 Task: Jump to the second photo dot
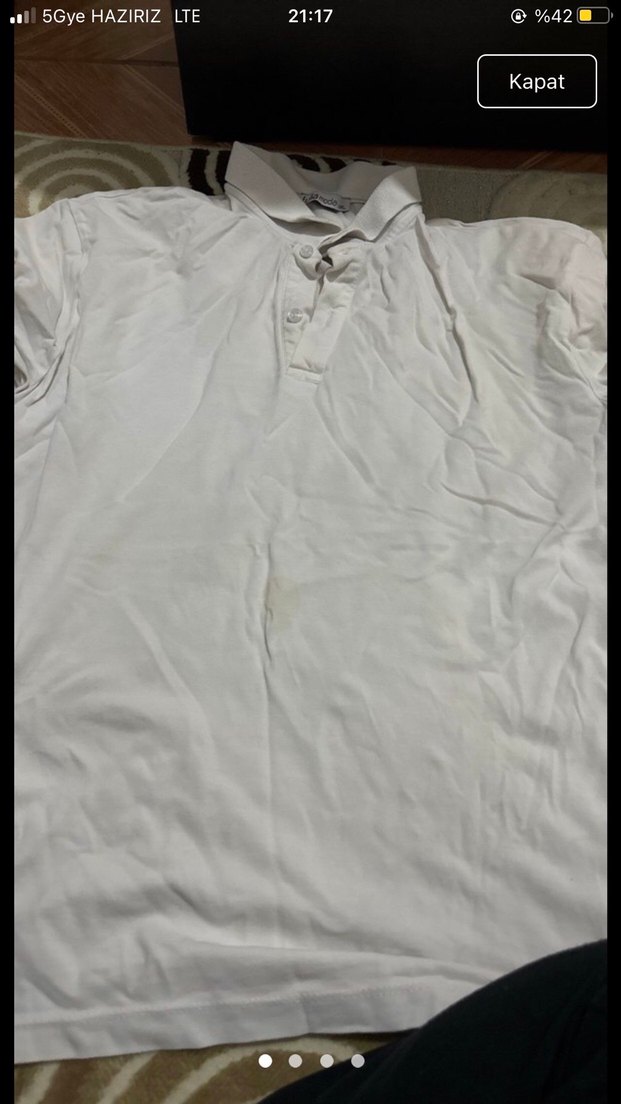click(x=296, y=1061)
